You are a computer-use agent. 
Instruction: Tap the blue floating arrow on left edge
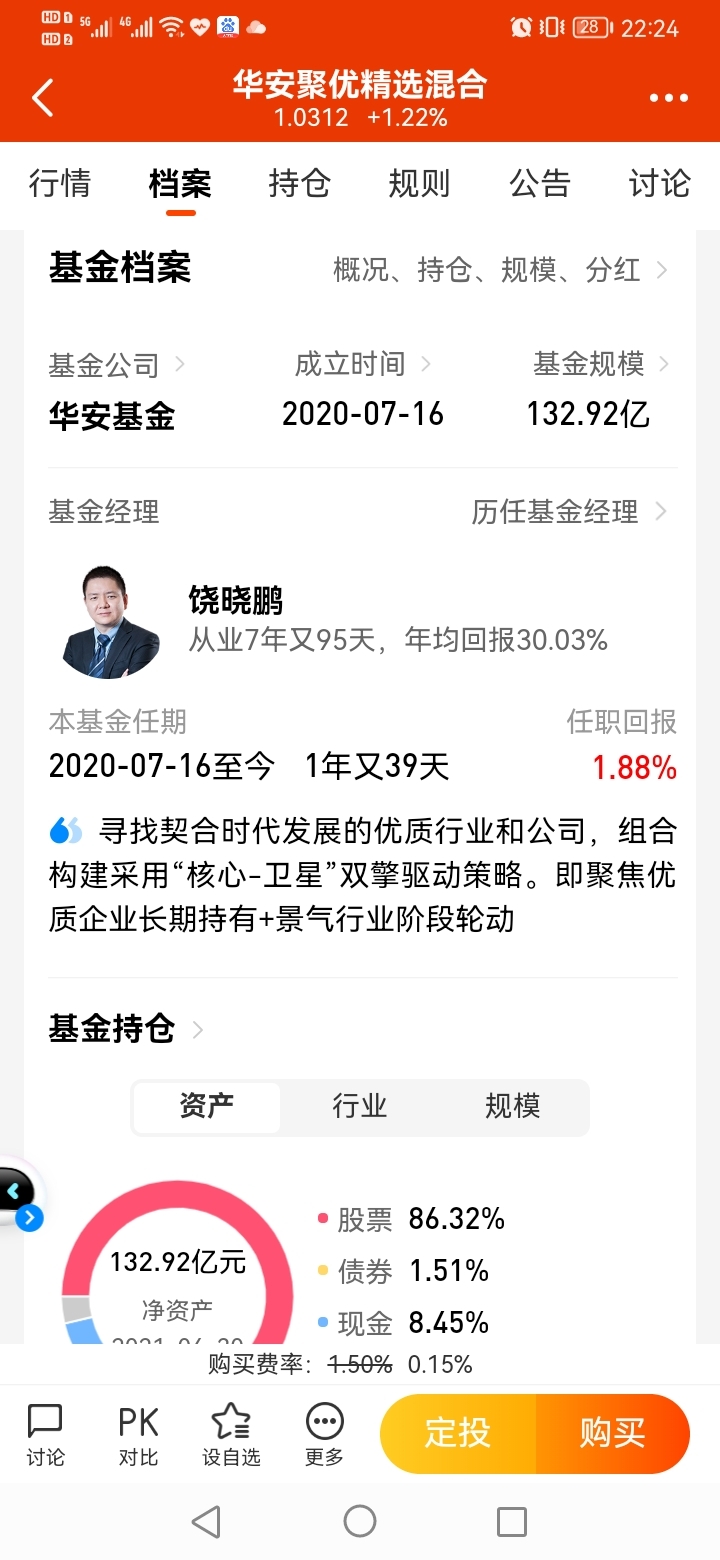pos(30,1218)
